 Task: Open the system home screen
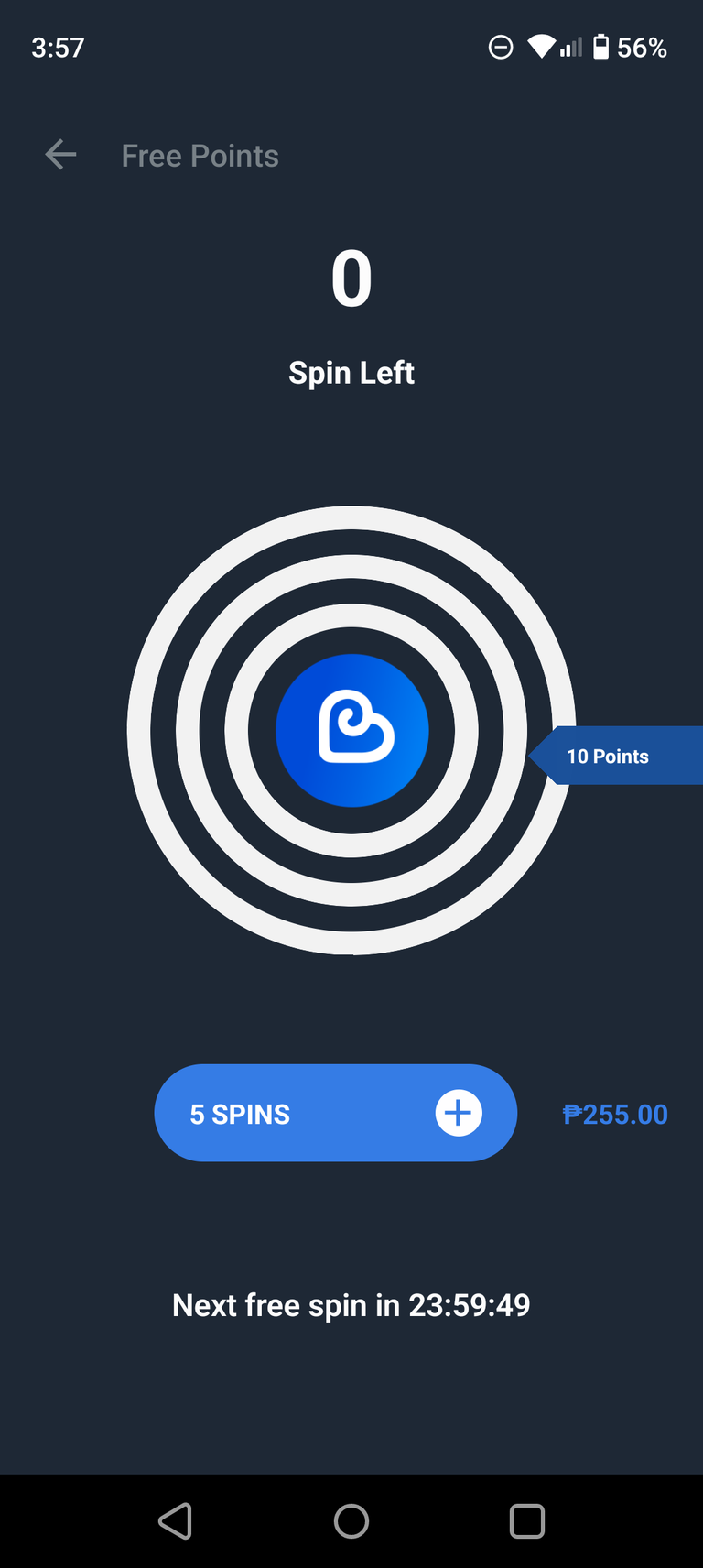tap(351, 1521)
